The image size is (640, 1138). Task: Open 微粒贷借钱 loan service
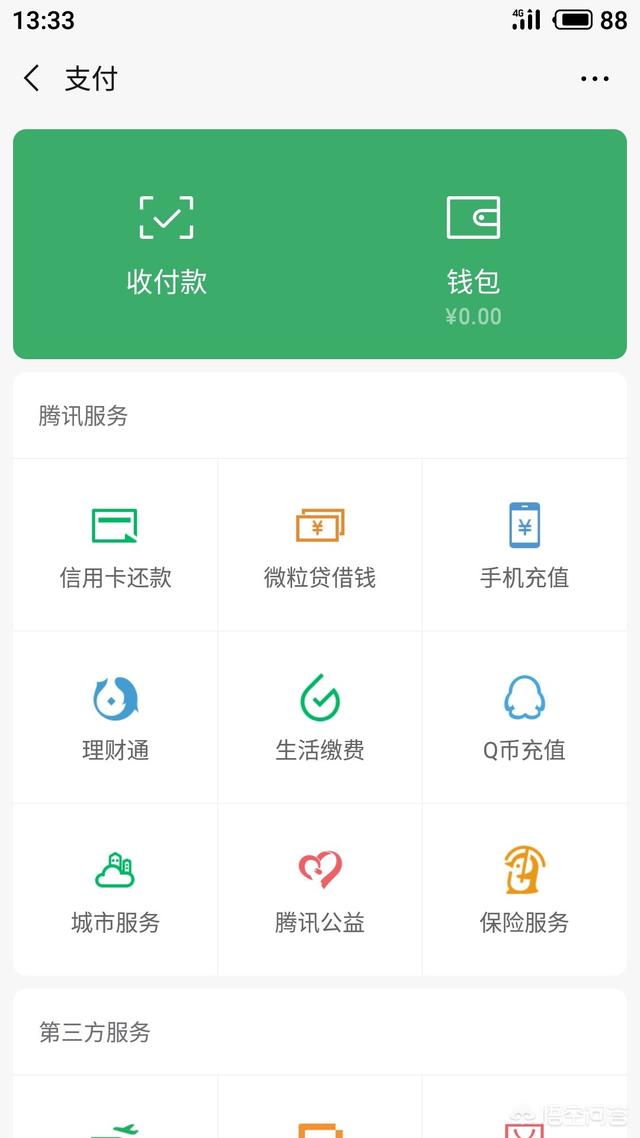320,545
